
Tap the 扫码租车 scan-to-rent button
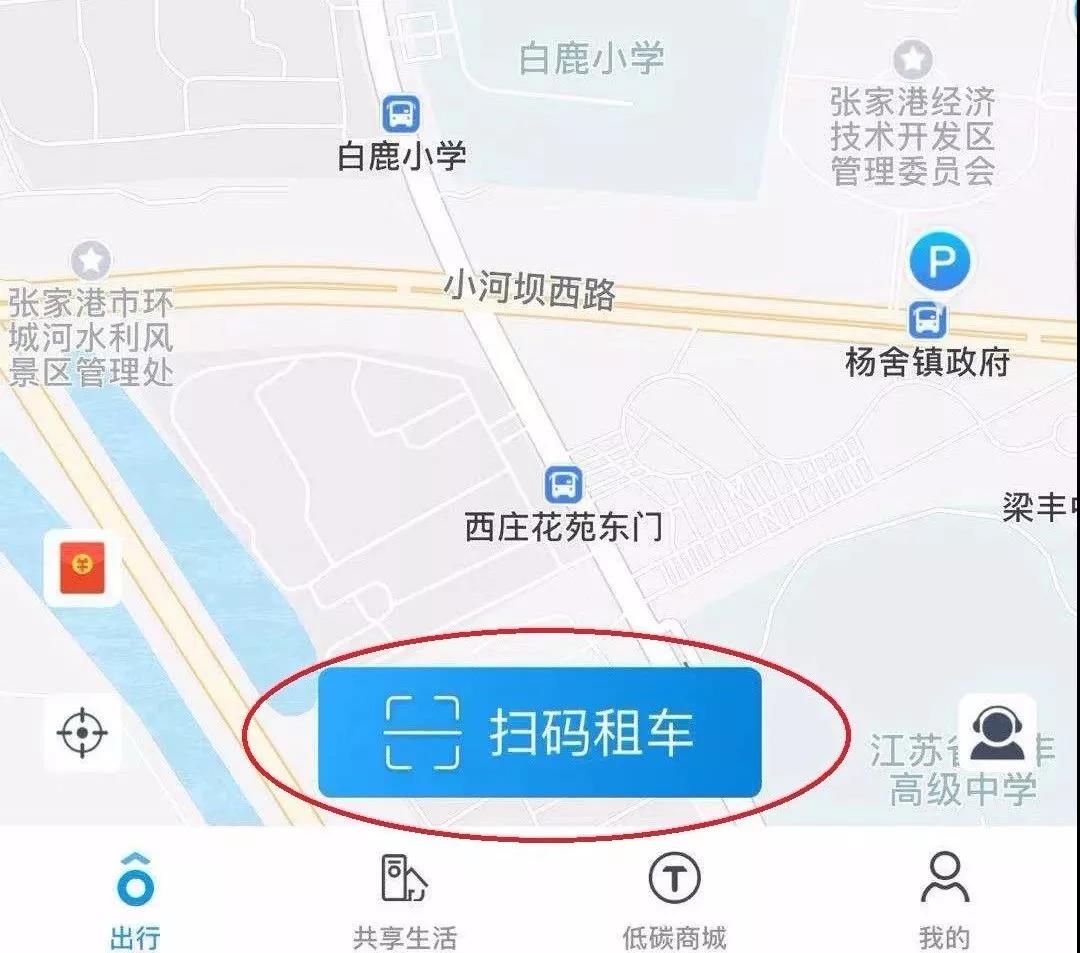tap(540, 732)
